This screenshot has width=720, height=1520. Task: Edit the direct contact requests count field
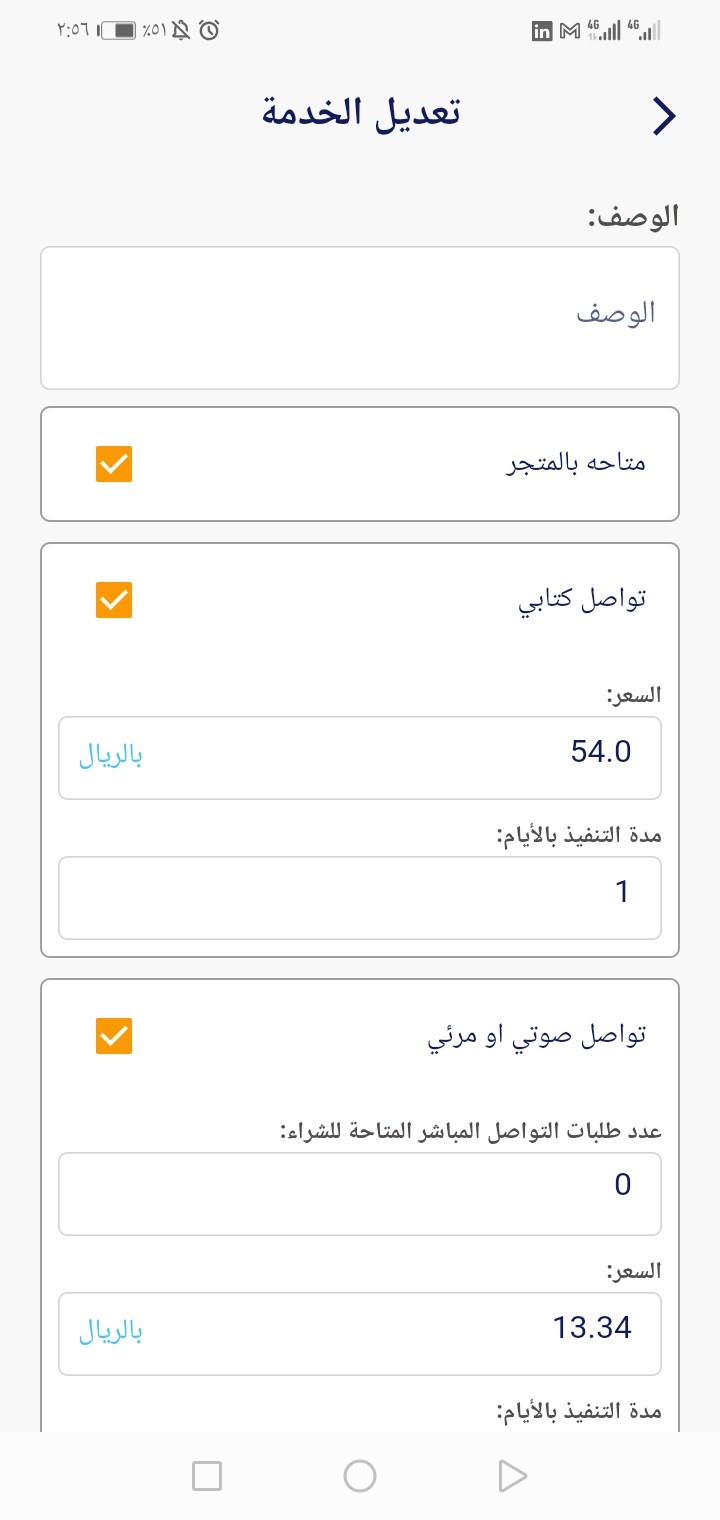[360, 1194]
